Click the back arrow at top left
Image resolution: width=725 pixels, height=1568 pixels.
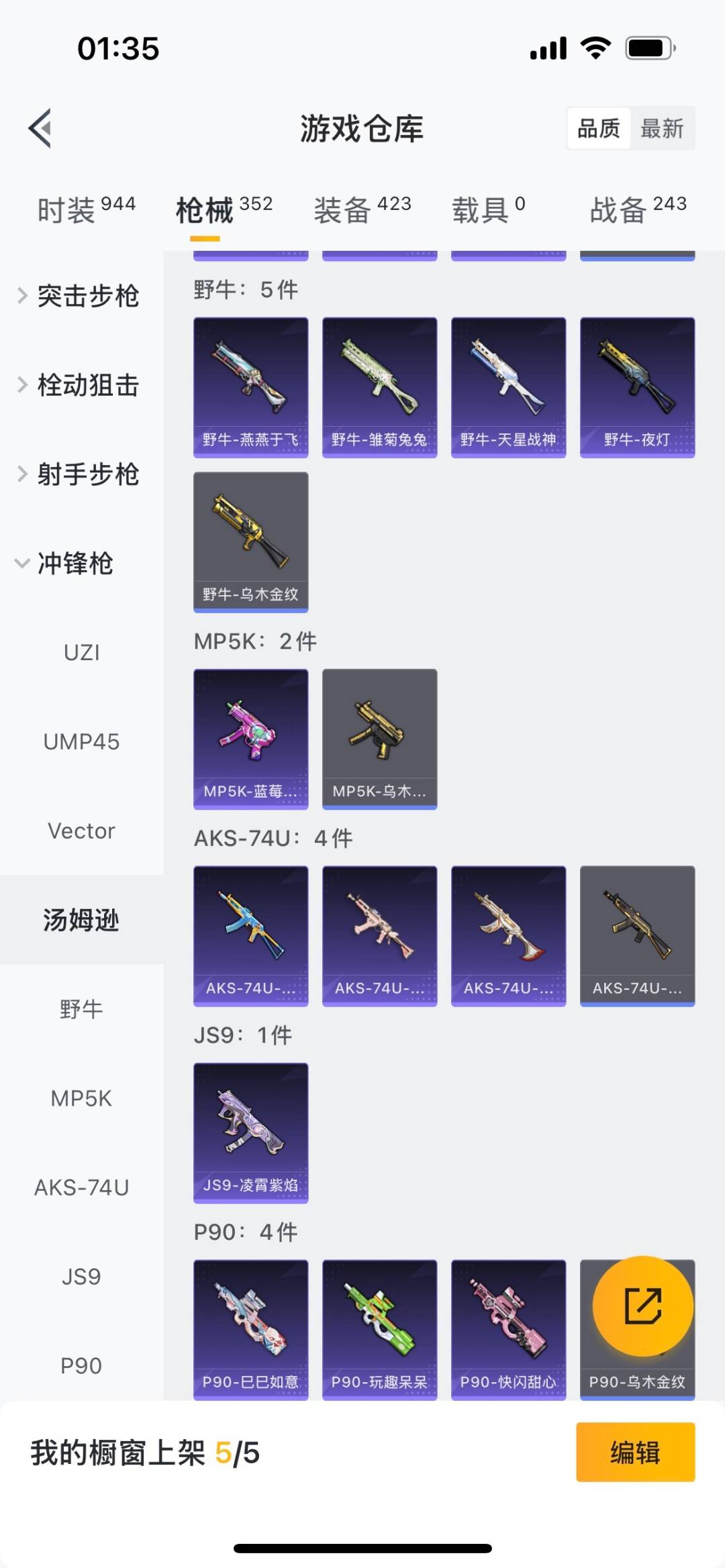pyautogui.click(x=40, y=129)
